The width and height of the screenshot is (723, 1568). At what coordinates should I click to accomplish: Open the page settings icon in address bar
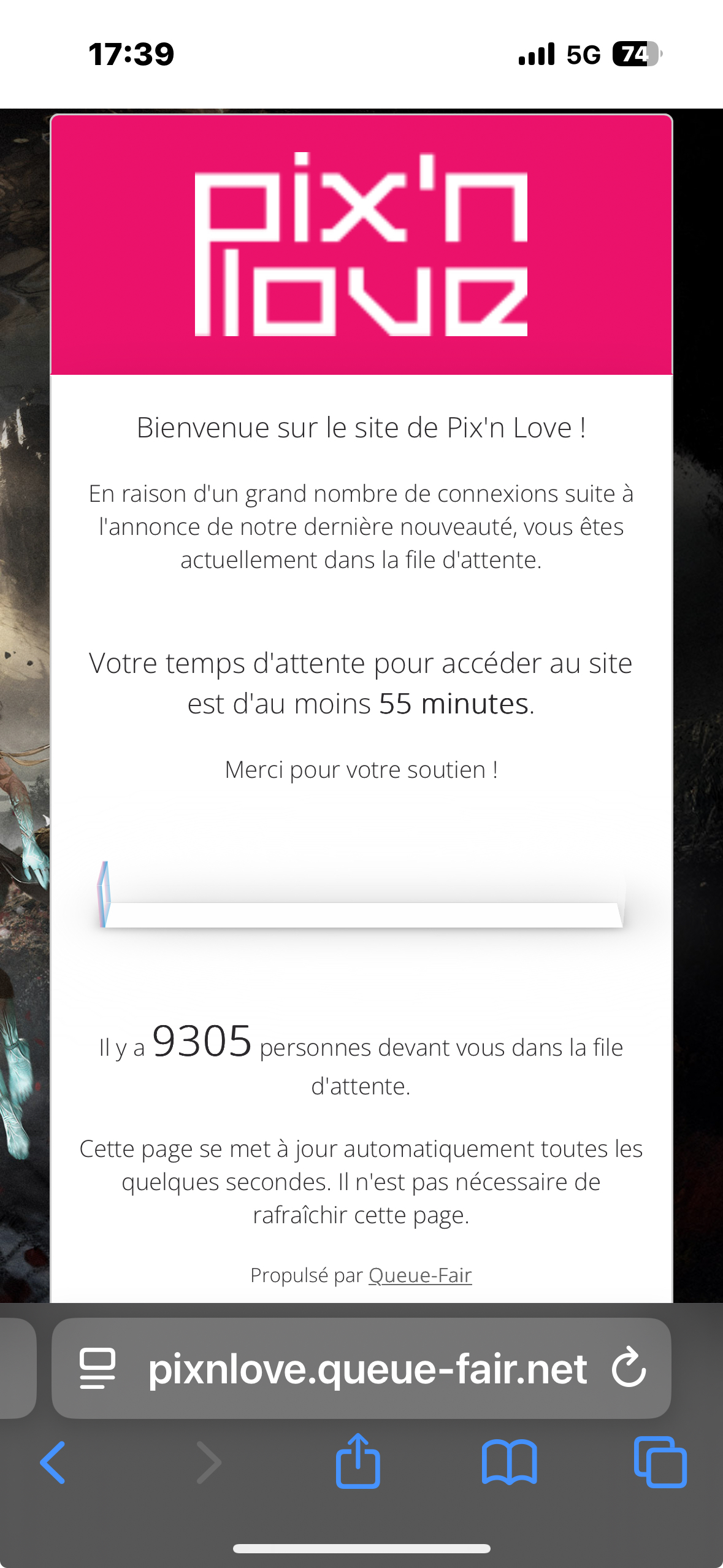pos(98,1368)
